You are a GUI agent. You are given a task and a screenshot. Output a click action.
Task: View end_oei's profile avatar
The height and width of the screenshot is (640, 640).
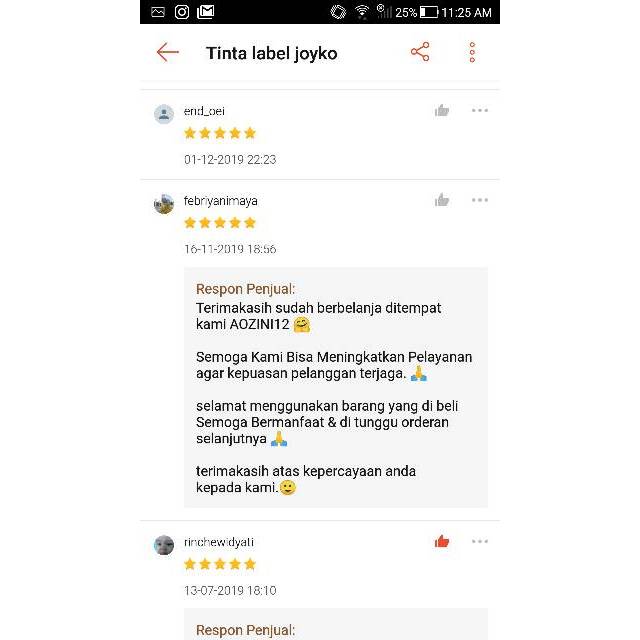(x=164, y=114)
